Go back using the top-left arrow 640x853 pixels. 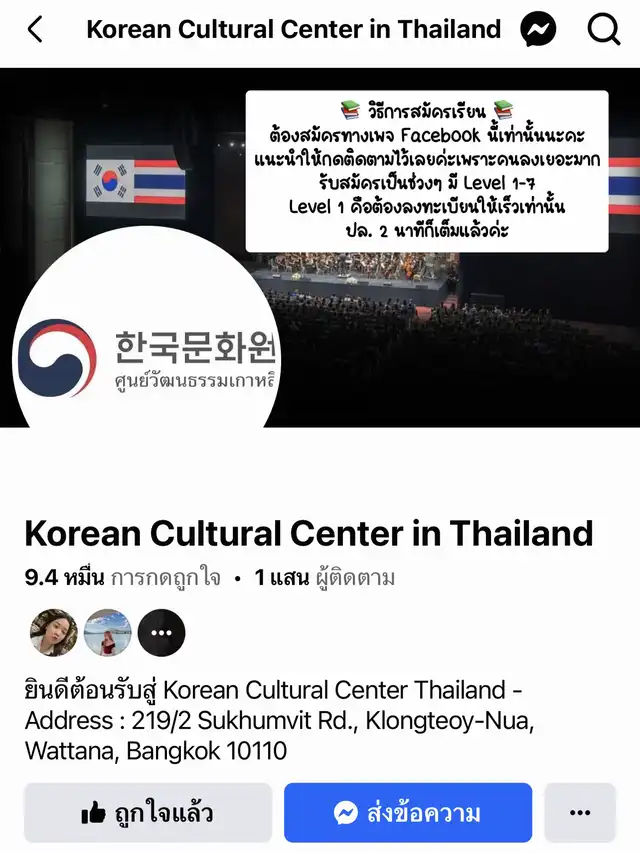pyautogui.click(x=35, y=30)
